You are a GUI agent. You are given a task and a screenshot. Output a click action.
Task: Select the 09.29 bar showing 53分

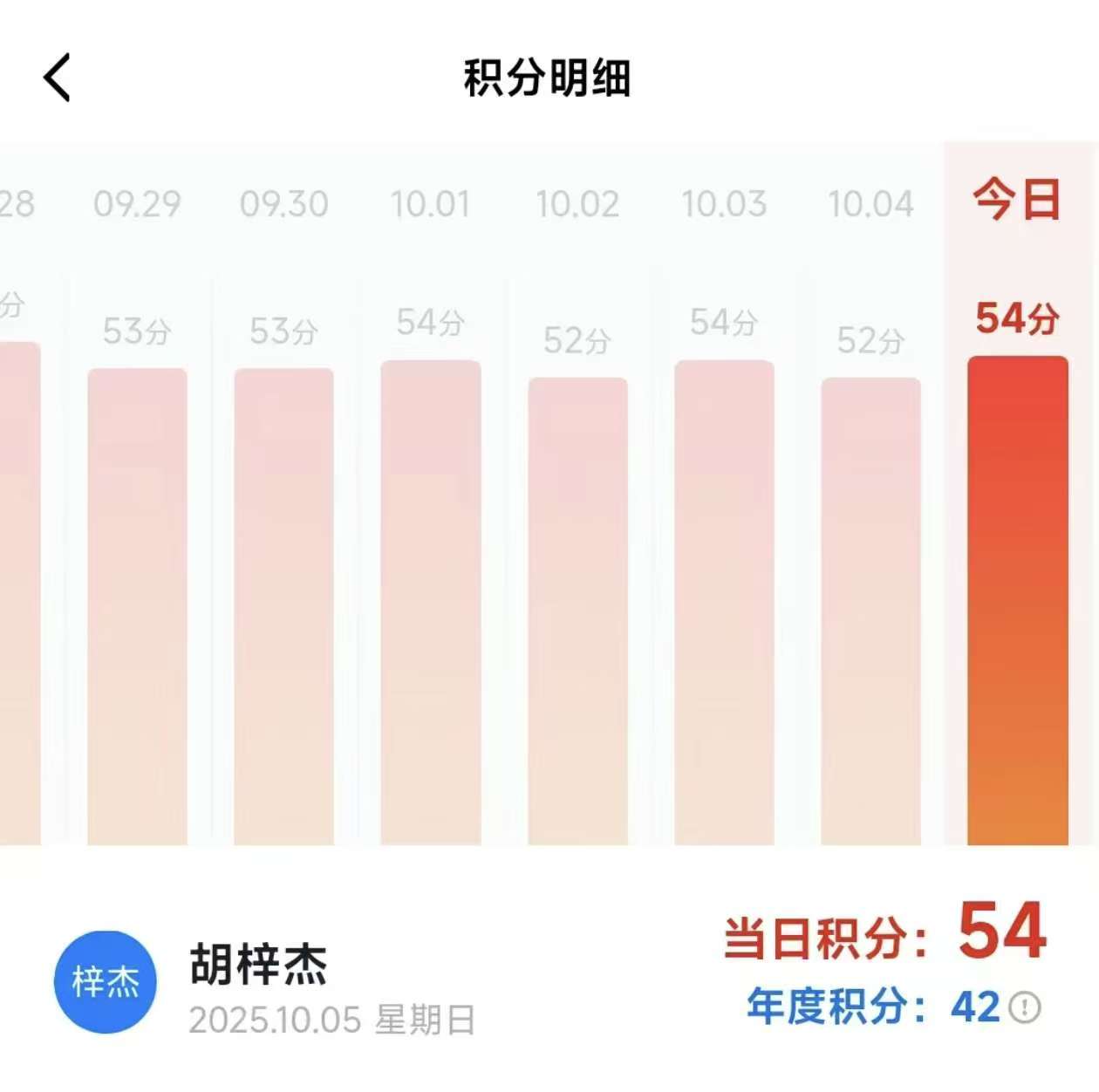pyautogui.click(x=138, y=606)
